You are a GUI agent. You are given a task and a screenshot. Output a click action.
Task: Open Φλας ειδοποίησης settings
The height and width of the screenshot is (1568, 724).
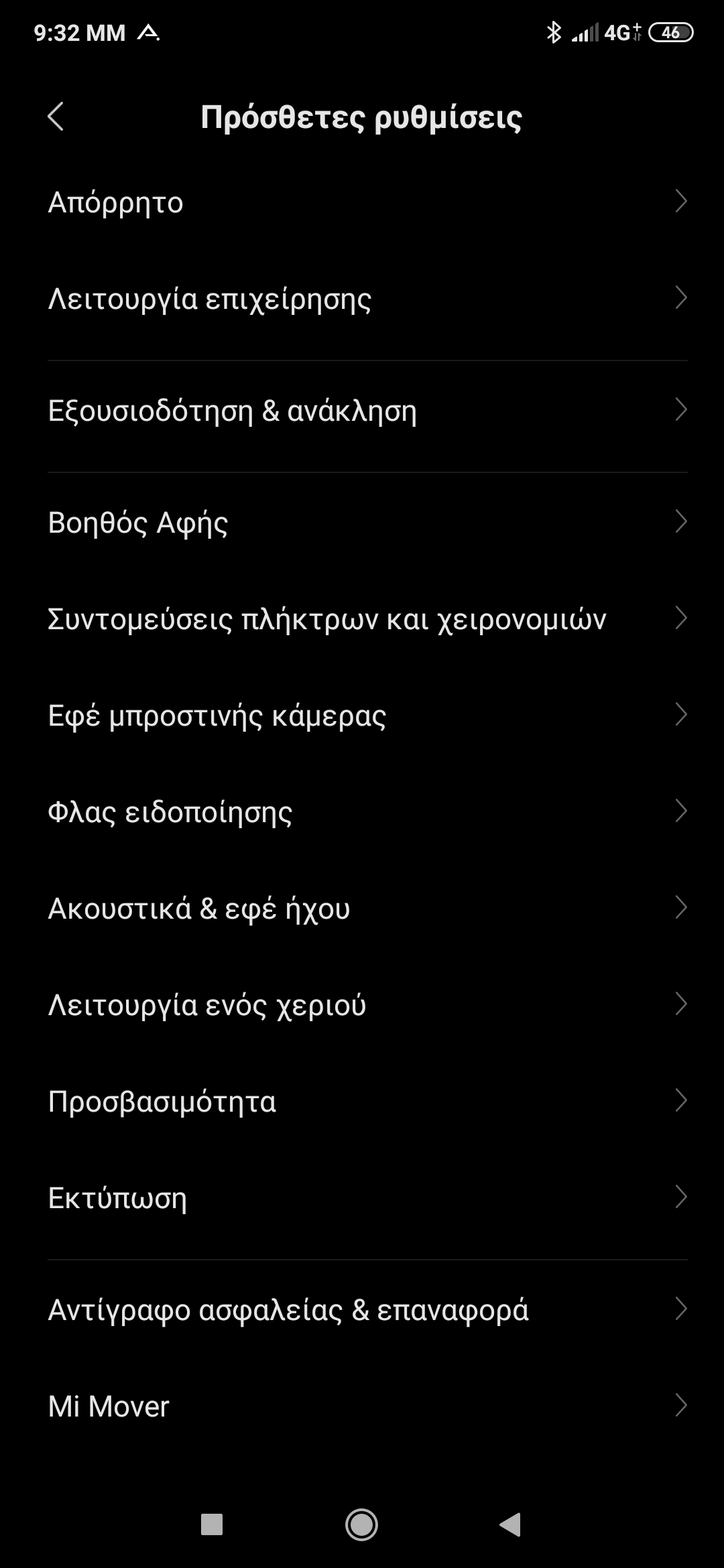(x=362, y=811)
